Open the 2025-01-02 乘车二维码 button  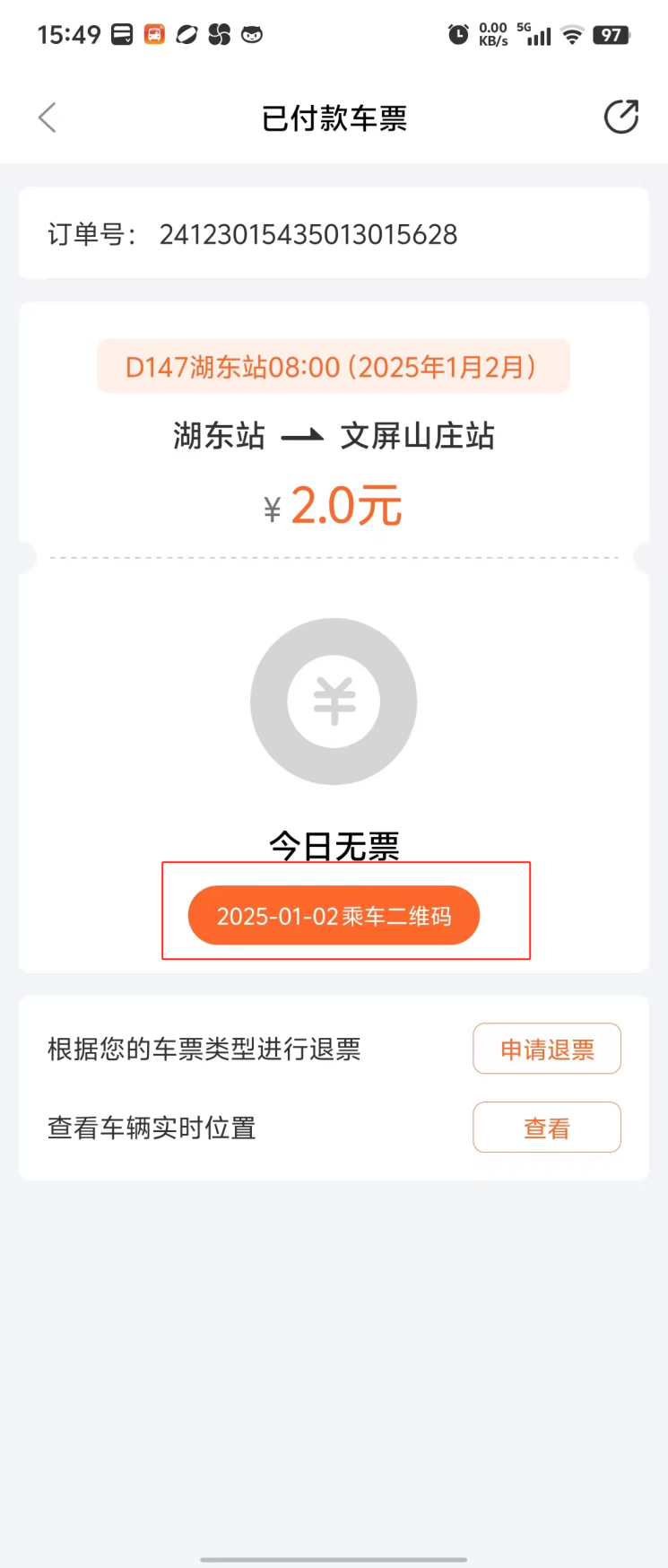click(334, 915)
